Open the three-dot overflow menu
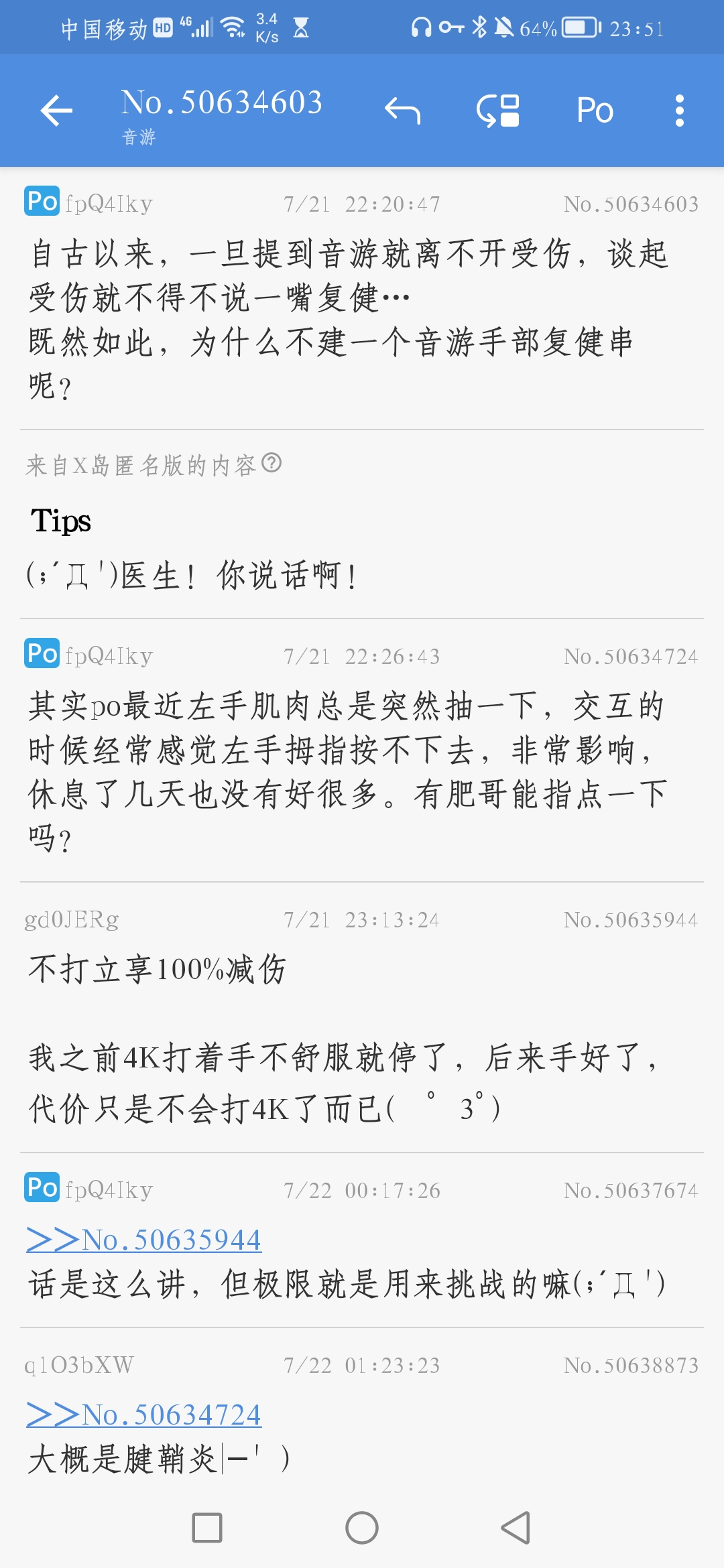This screenshot has width=724, height=1568. click(x=679, y=111)
